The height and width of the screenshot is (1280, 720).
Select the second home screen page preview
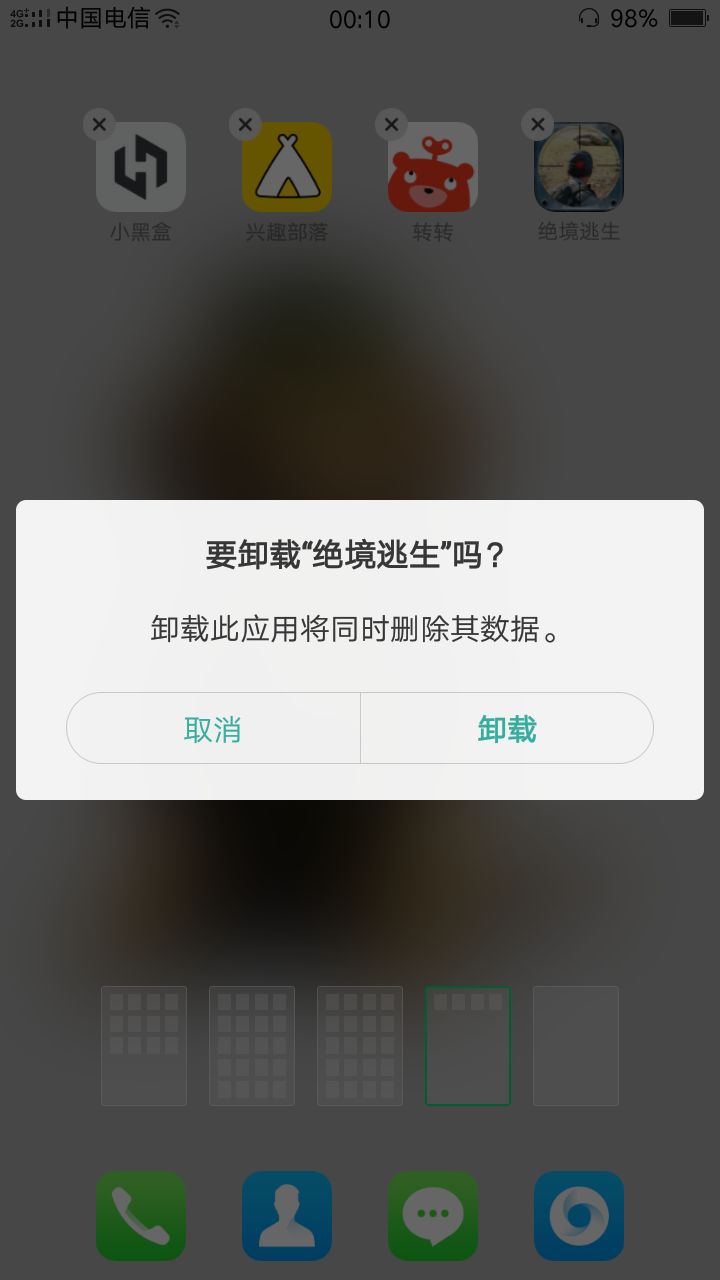(251, 1045)
